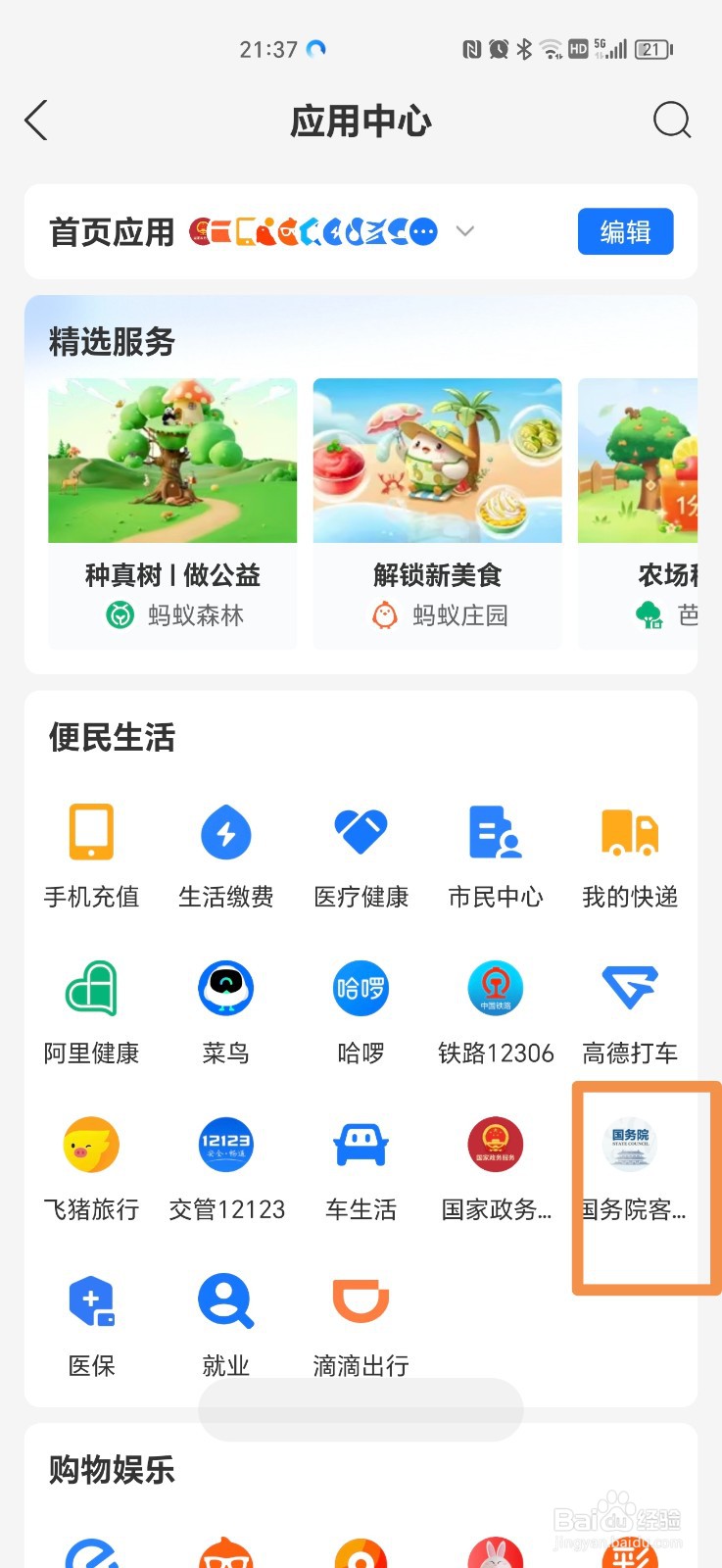Tap the 编辑 button

tap(625, 232)
